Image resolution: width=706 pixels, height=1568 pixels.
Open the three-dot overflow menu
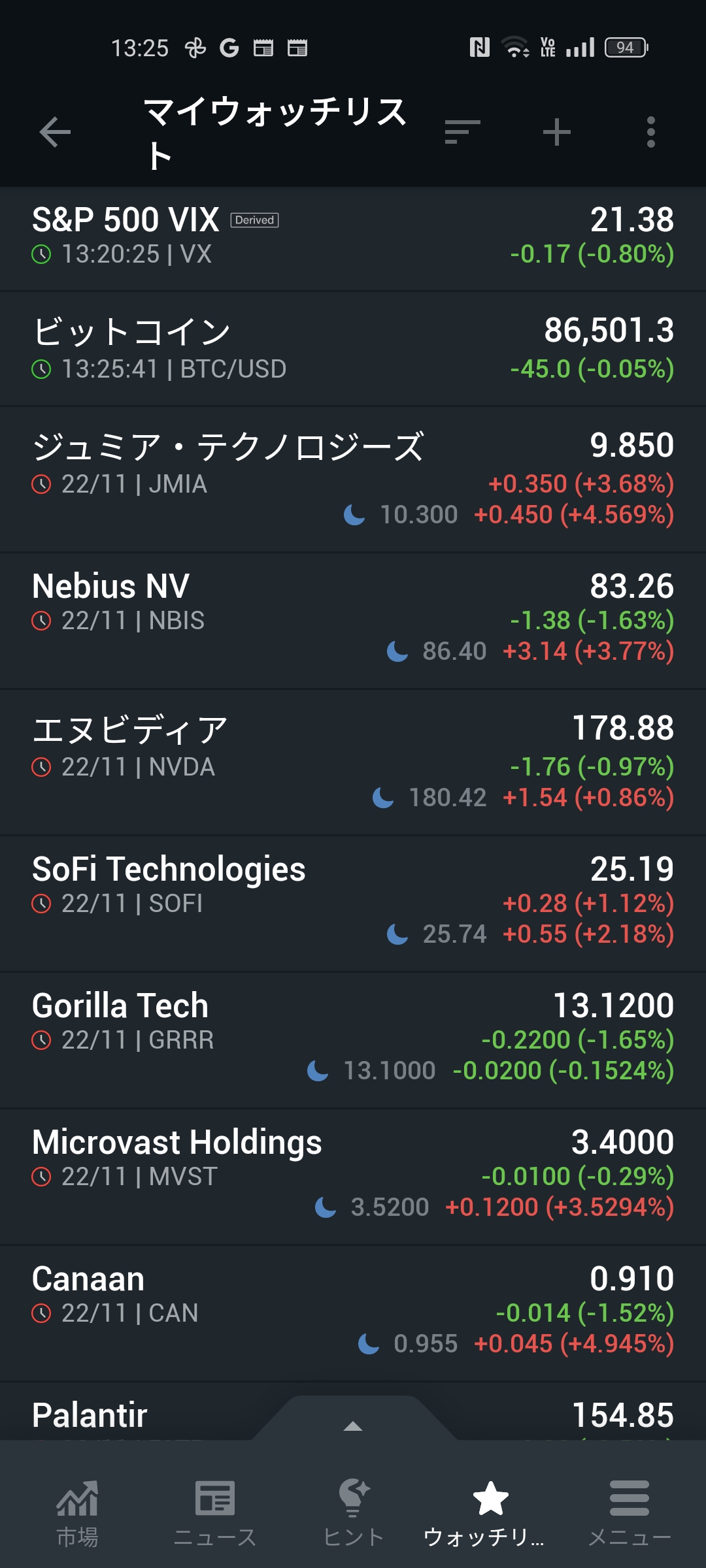click(x=650, y=133)
